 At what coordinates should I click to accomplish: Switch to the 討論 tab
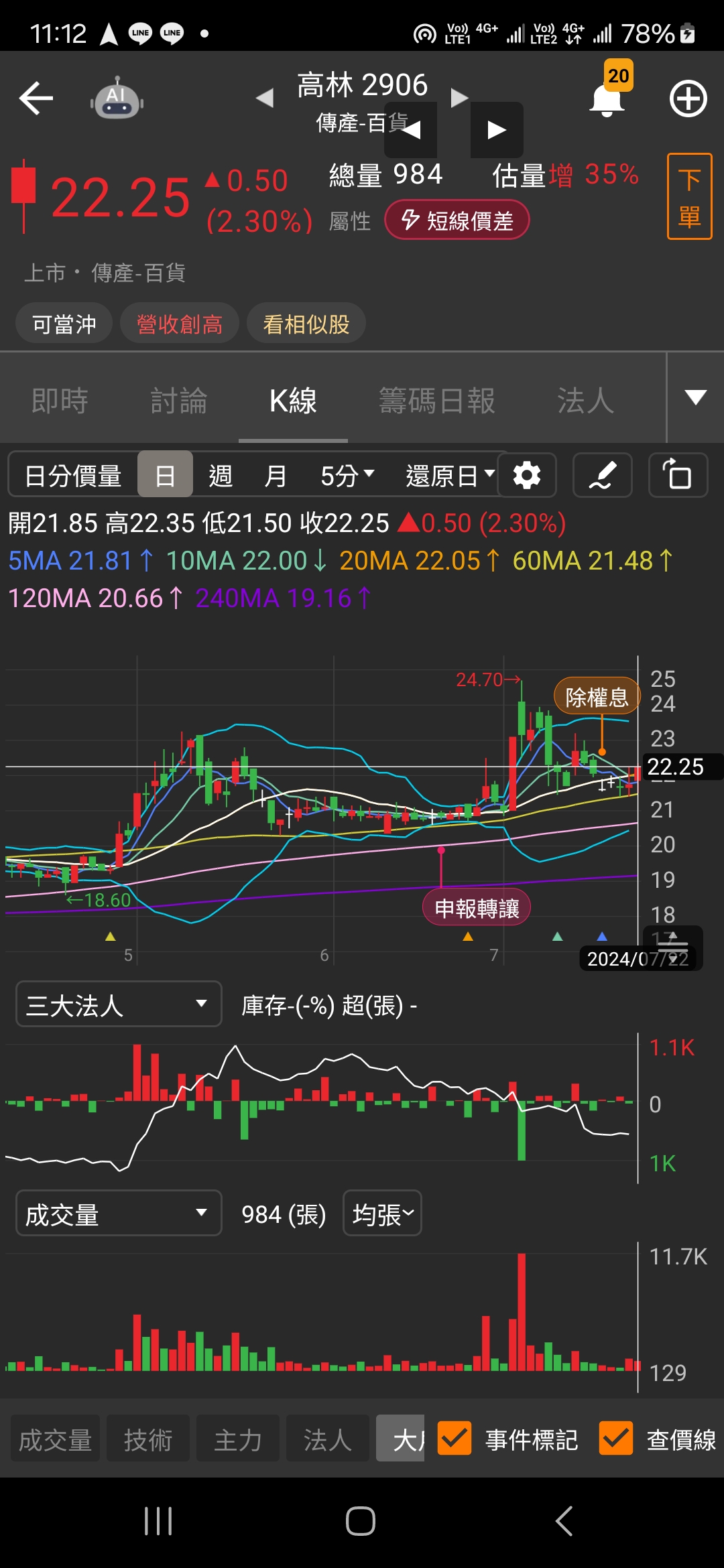(178, 399)
